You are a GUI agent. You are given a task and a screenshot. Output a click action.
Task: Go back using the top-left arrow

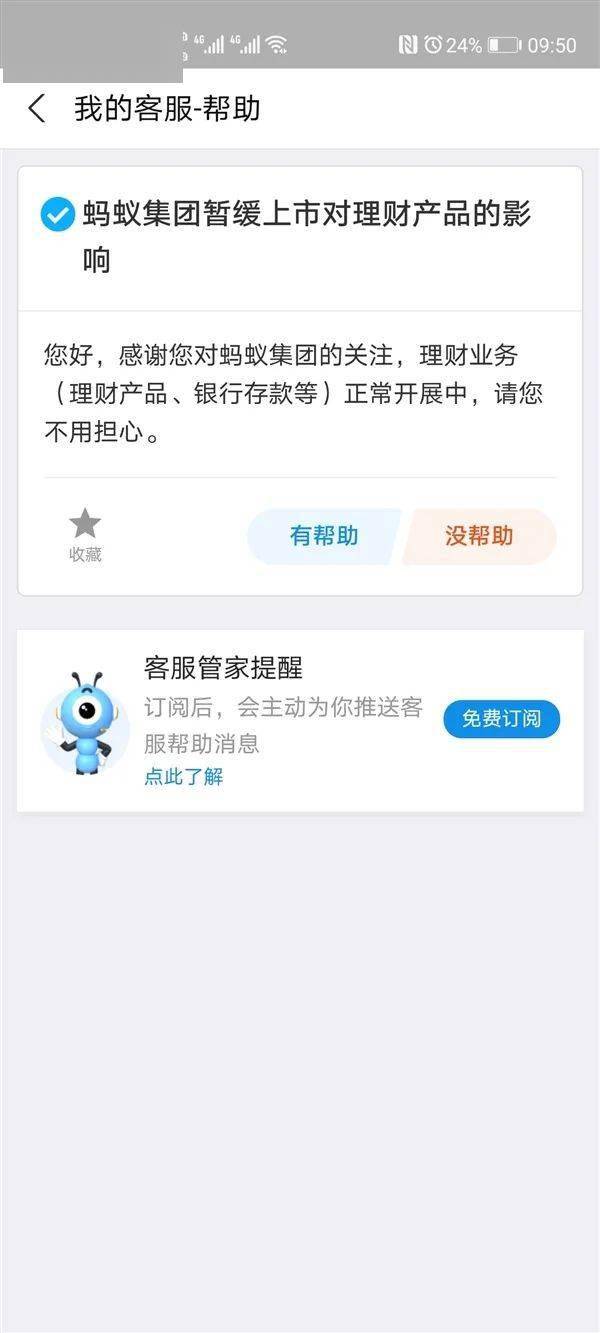click(37, 108)
